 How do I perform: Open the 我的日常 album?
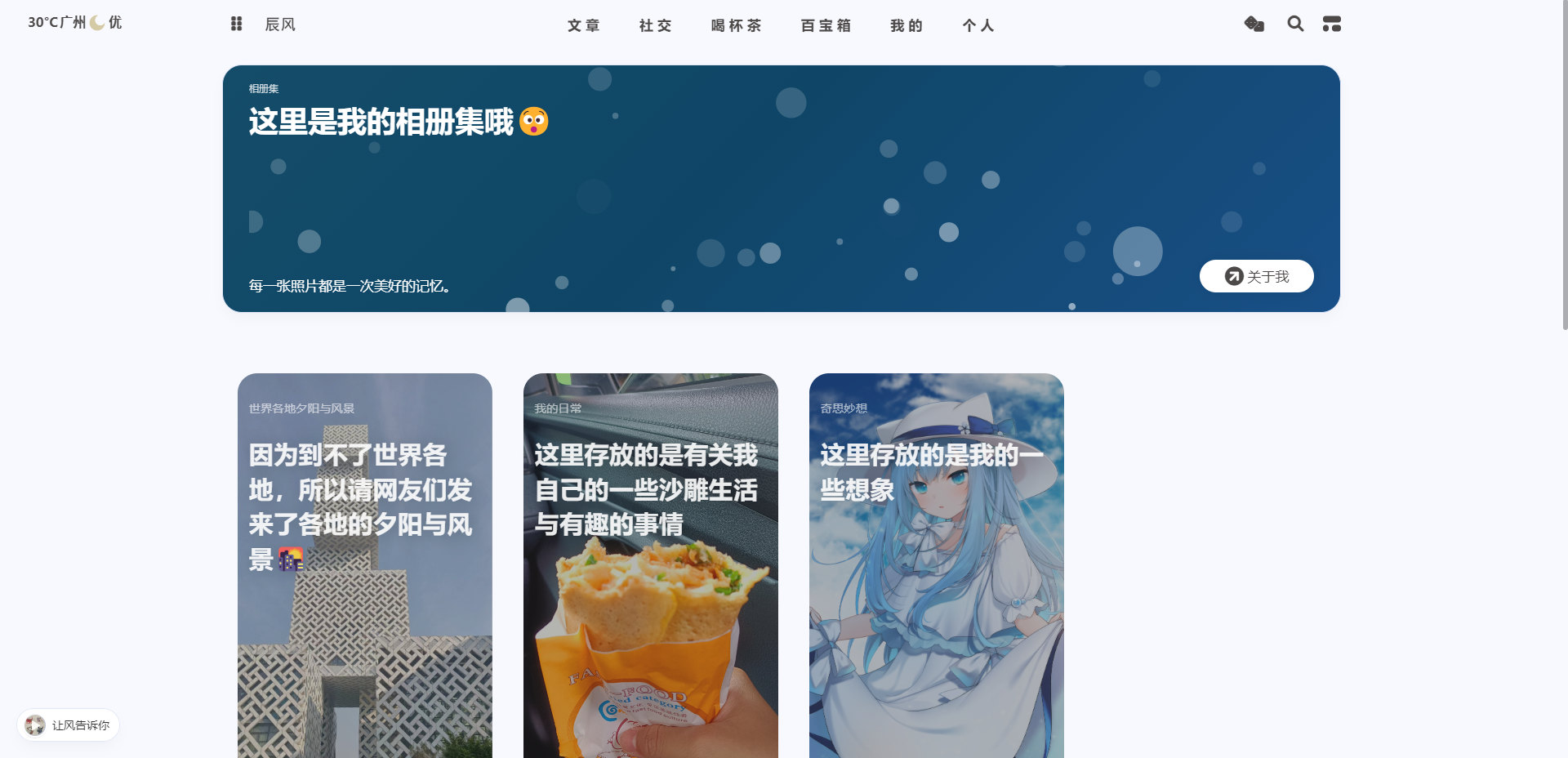(x=650, y=564)
